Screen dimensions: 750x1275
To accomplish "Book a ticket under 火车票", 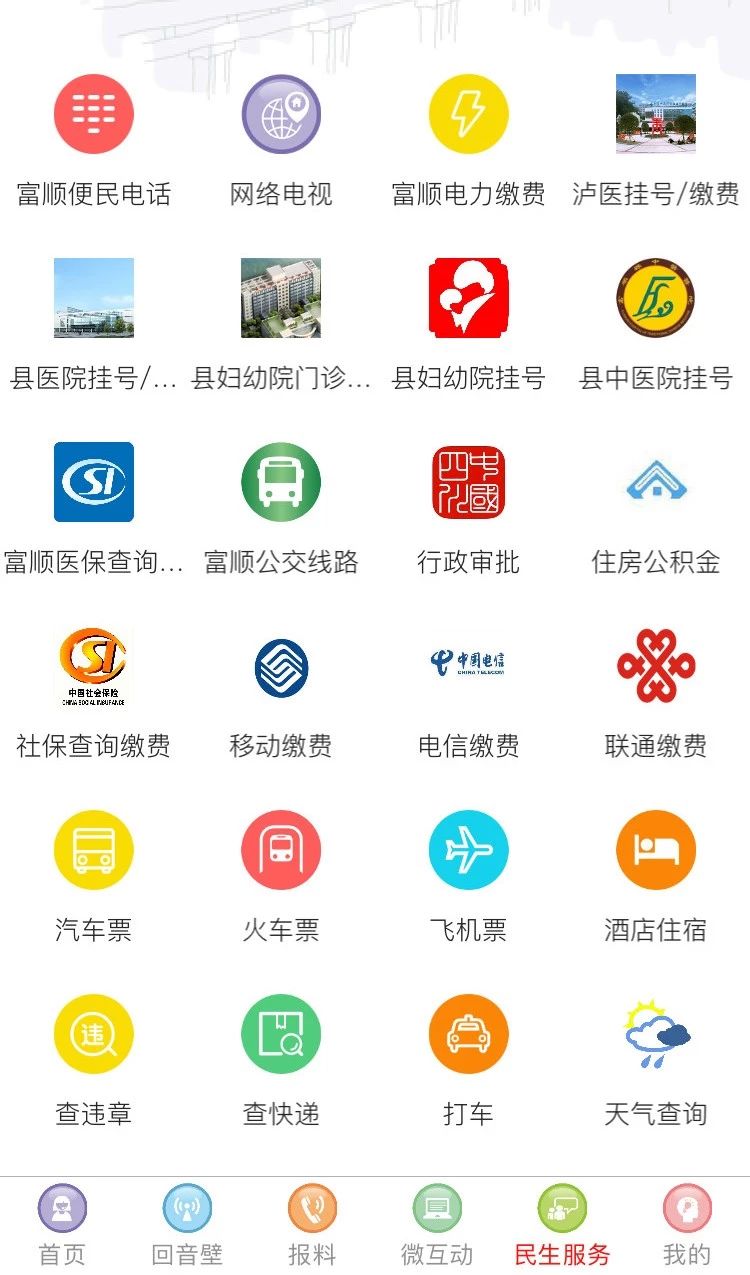I will (x=281, y=850).
